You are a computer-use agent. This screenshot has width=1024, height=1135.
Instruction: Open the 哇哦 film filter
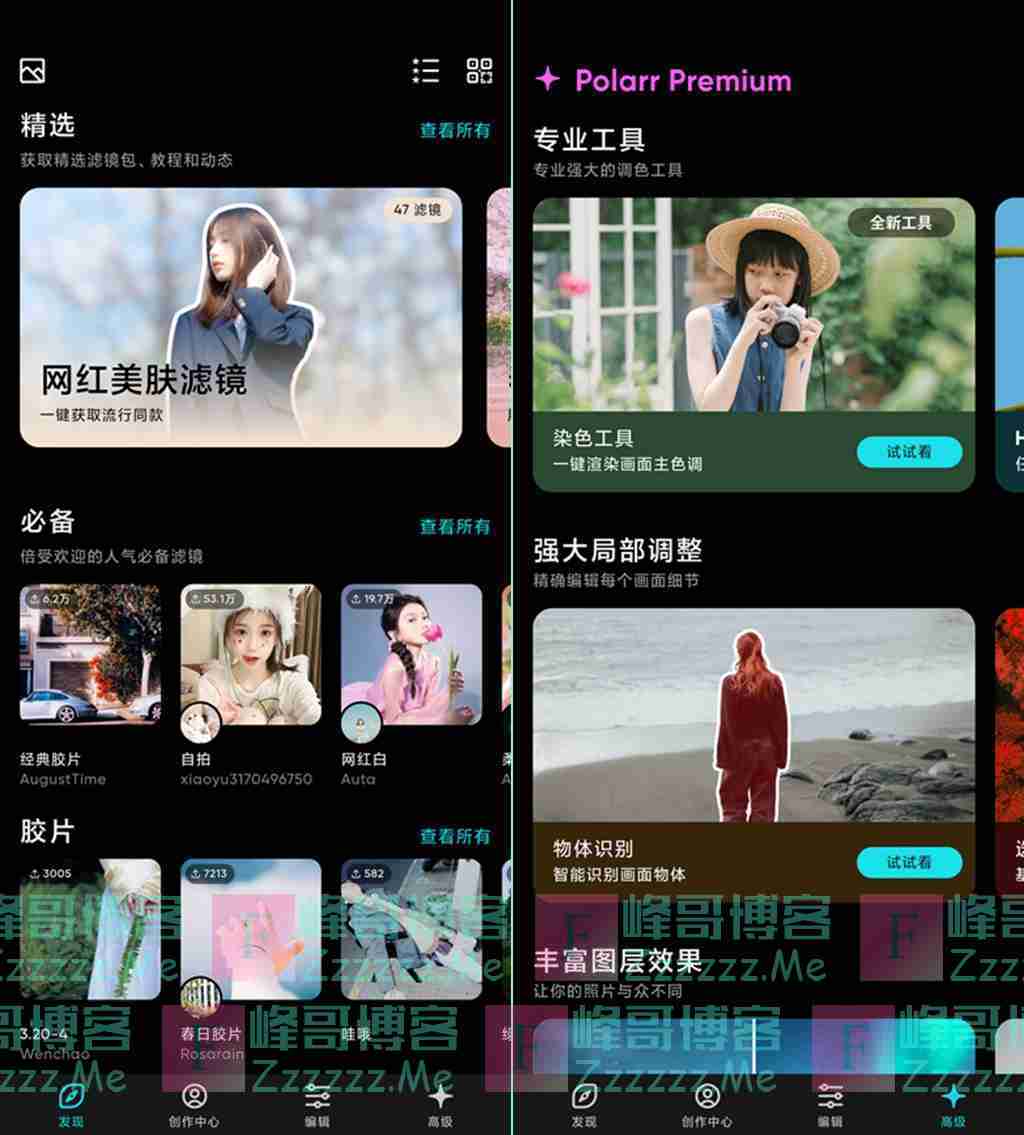click(411, 930)
